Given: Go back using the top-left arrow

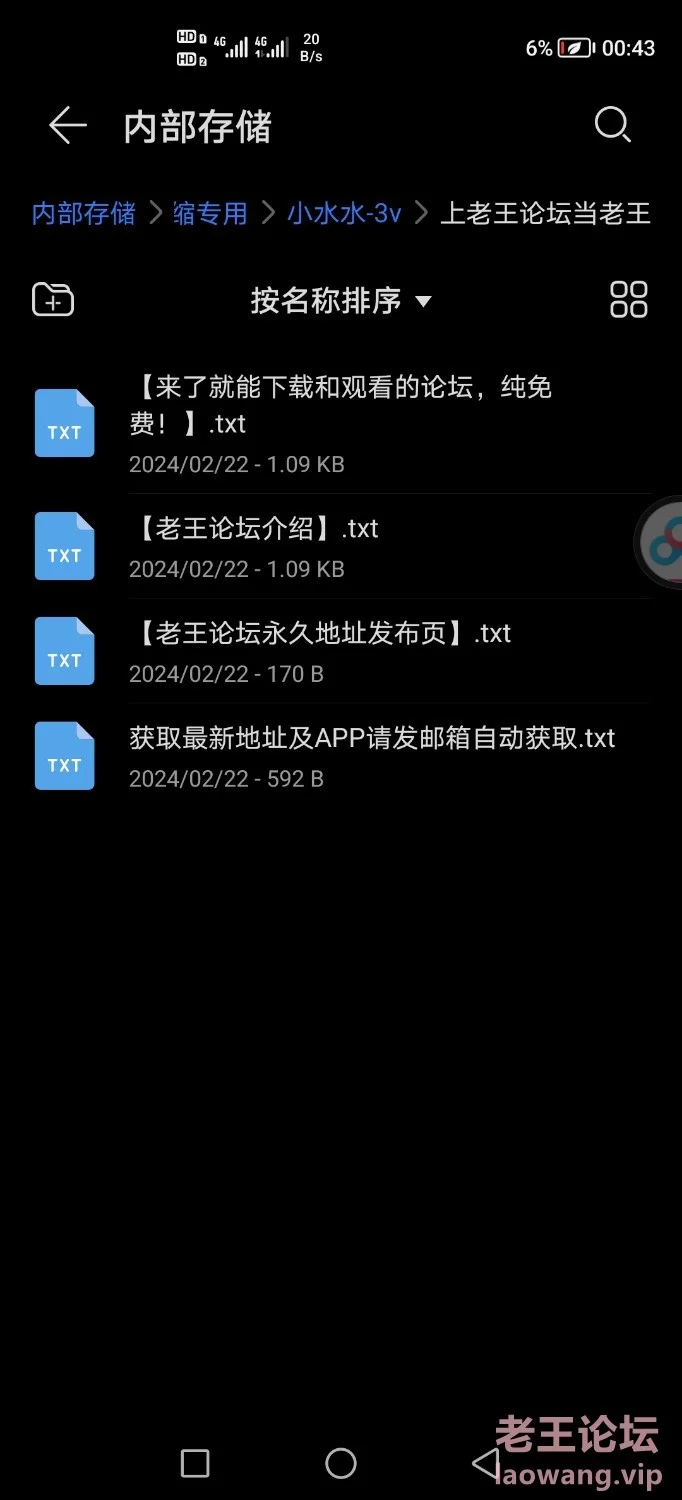Looking at the screenshot, I should [67, 126].
